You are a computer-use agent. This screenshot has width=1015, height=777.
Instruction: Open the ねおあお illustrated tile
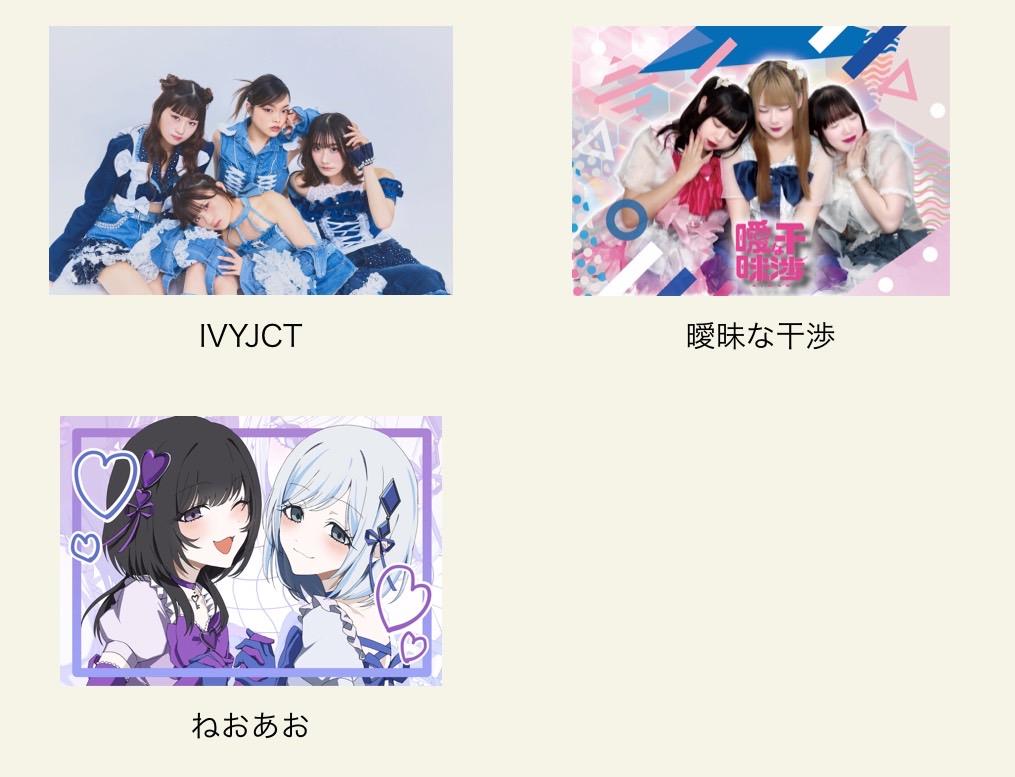coord(250,551)
